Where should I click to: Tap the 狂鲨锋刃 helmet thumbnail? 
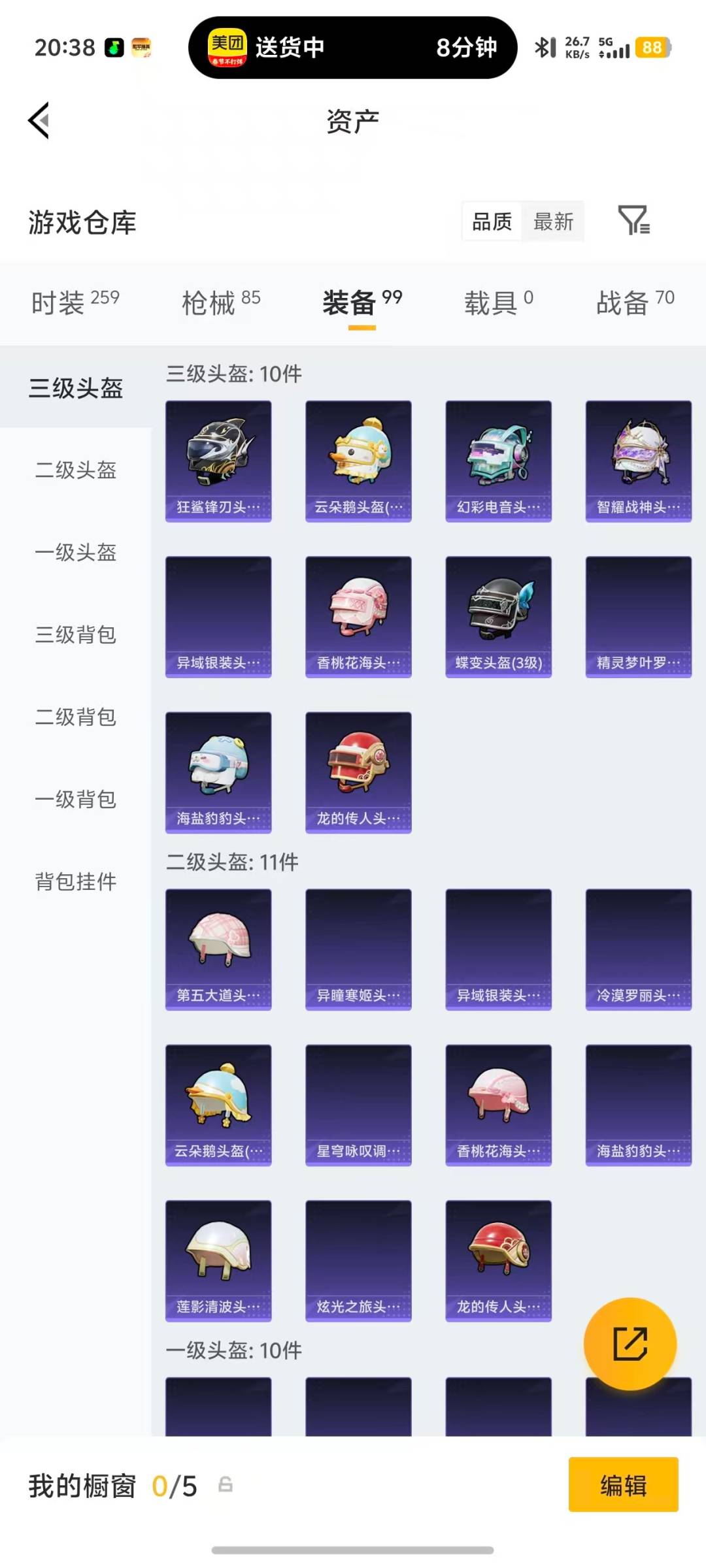click(x=218, y=459)
